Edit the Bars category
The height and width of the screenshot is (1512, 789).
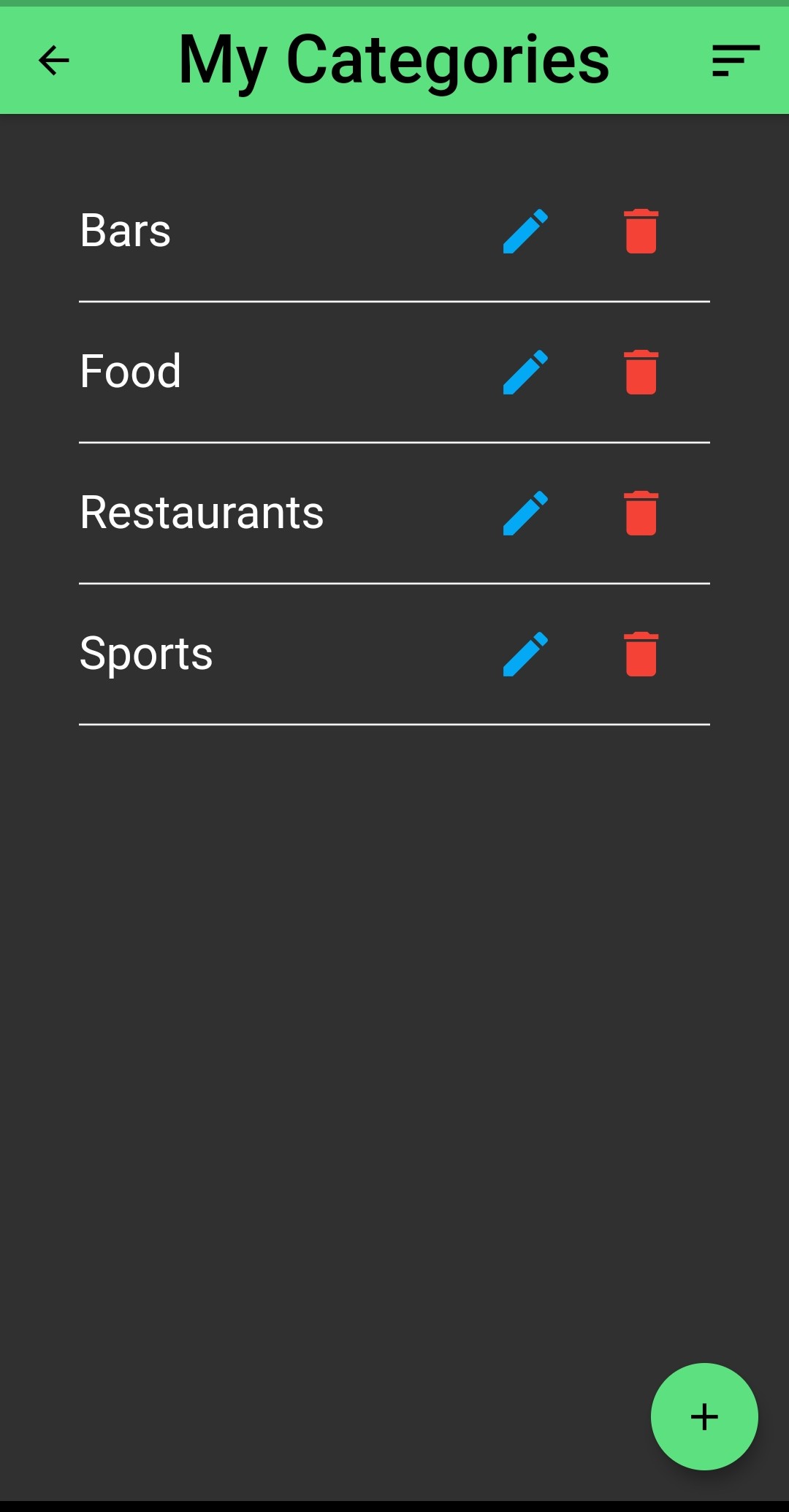point(525,231)
